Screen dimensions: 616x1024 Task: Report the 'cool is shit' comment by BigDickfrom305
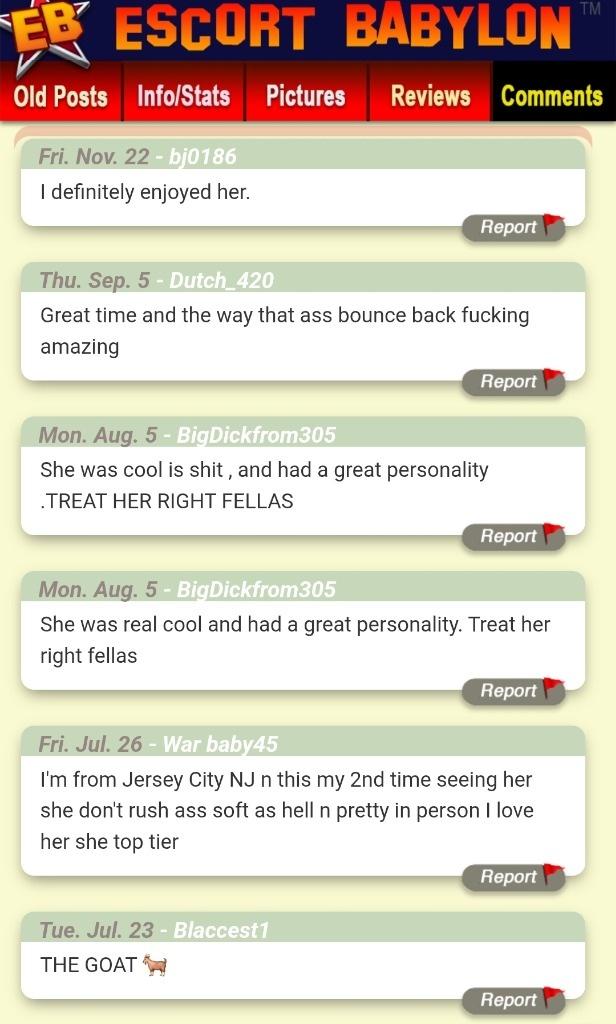513,537
